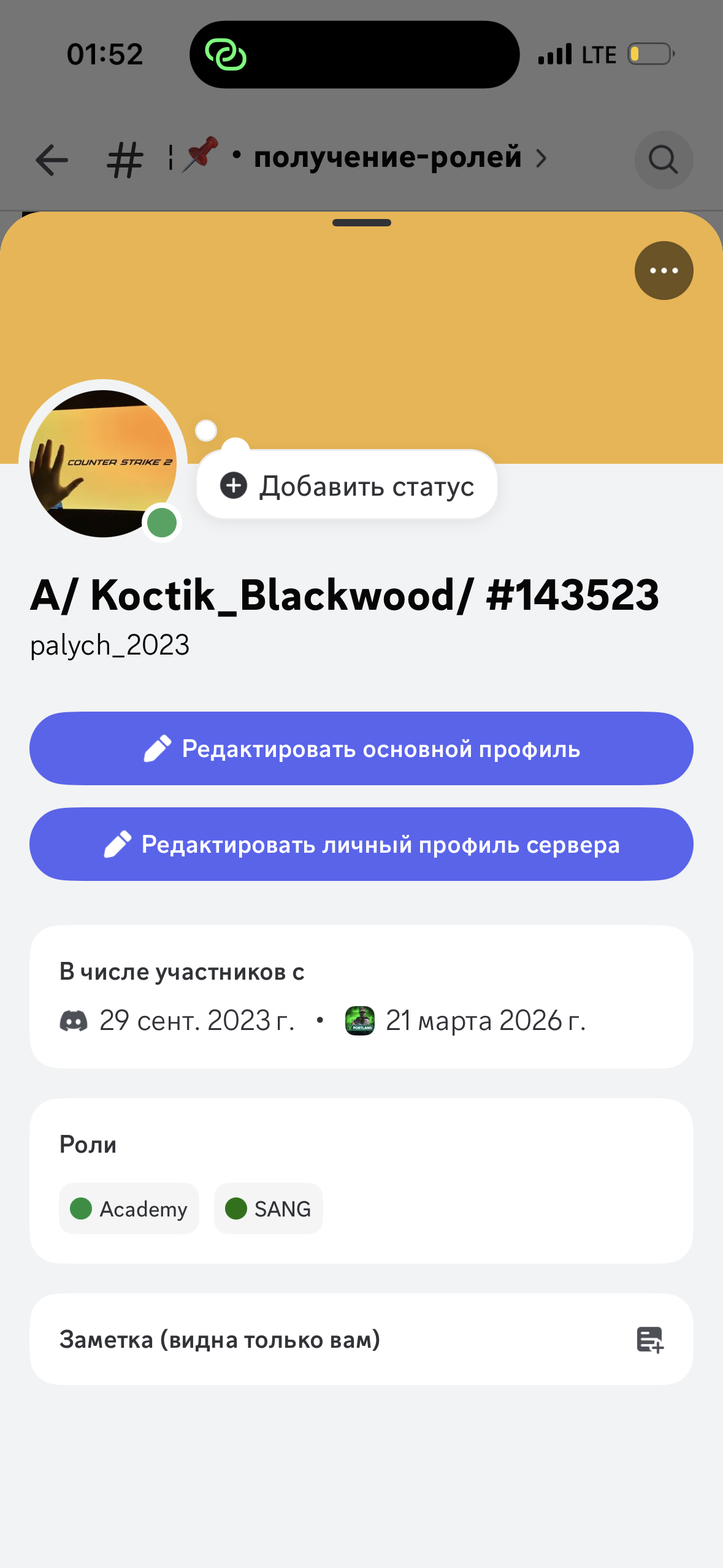
Task: Open the Counter Strike 2 avatar
Action: 103,464
